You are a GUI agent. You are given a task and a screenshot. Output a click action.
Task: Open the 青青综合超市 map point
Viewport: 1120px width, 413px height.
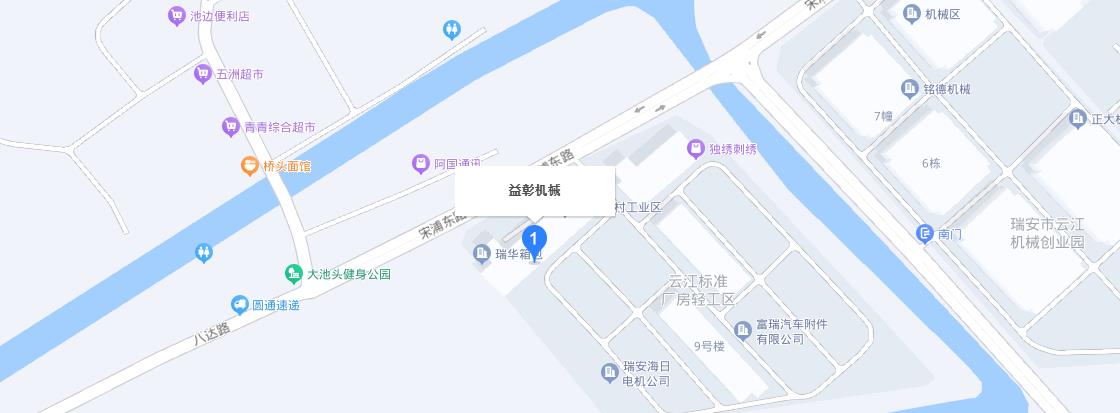tap(231, 127)
